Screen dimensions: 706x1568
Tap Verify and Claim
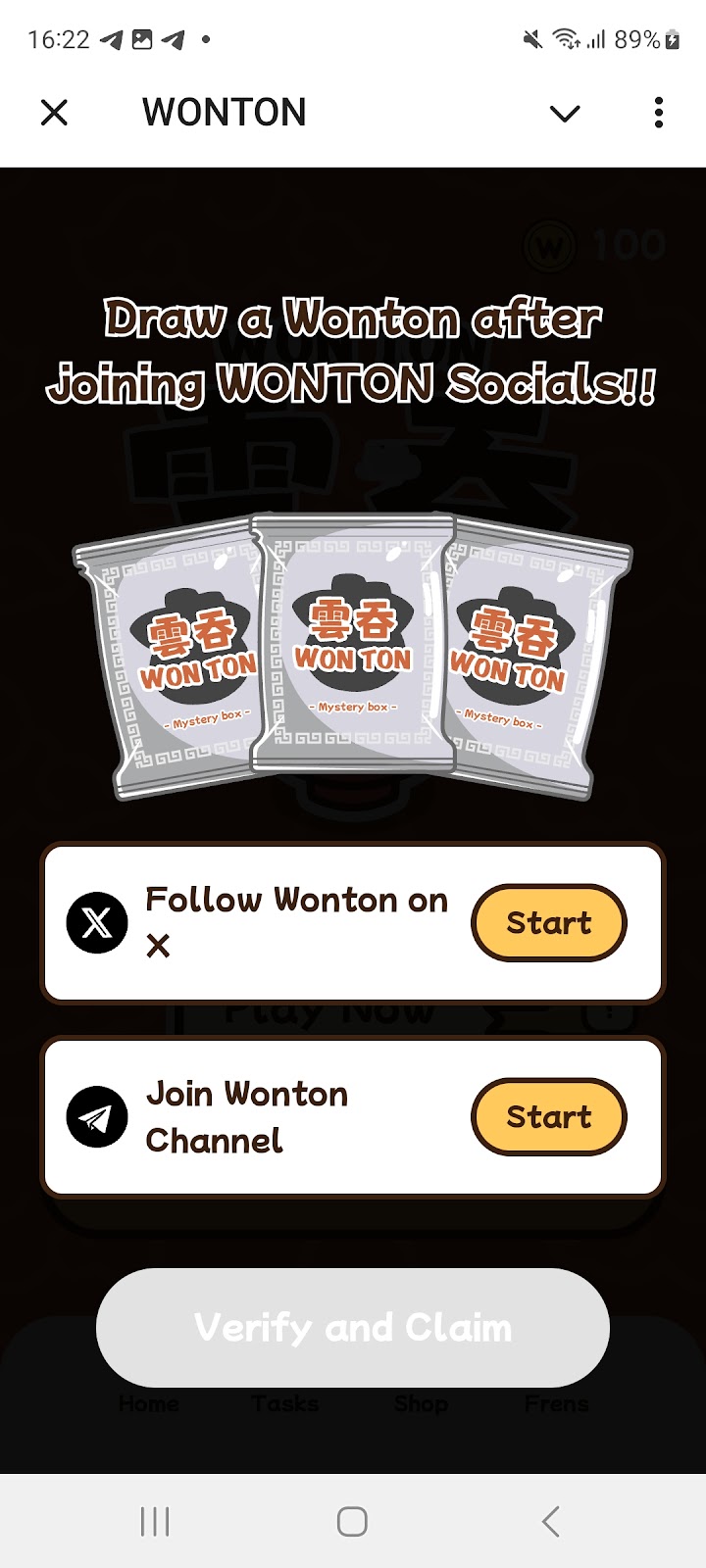pos(353,1327)
